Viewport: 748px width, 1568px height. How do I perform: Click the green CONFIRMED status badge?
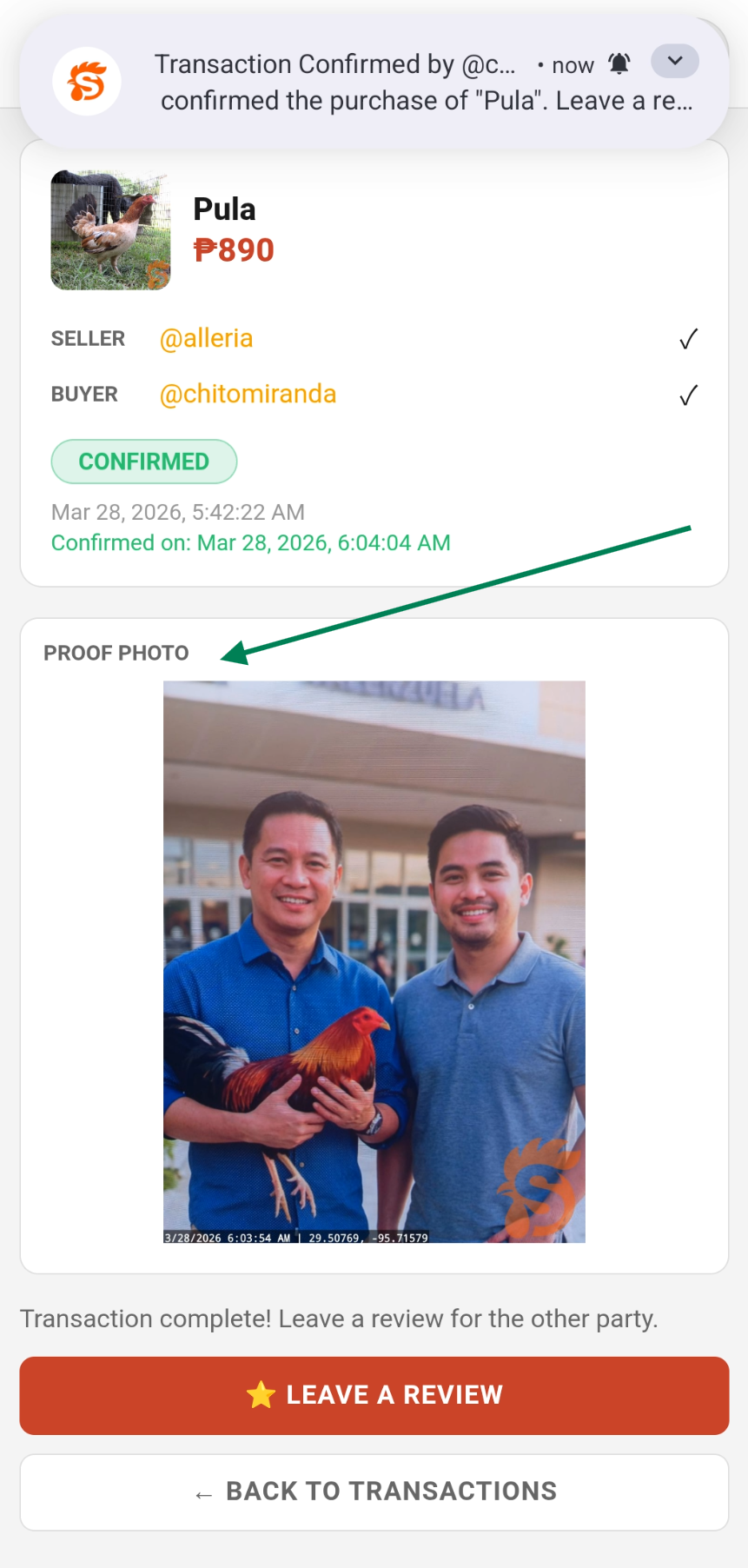144,462
